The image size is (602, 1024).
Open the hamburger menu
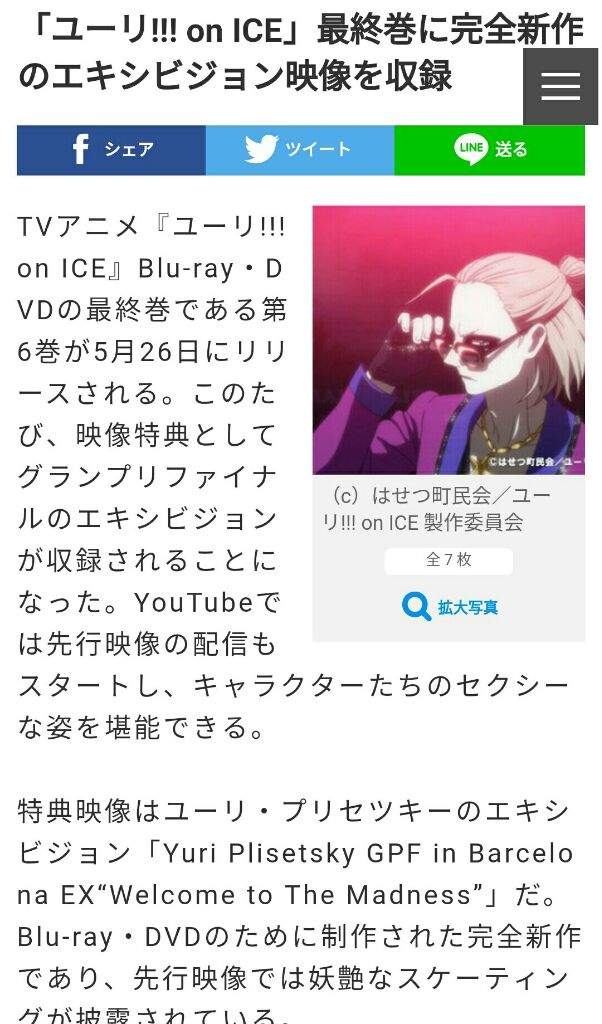pos(560,86)
